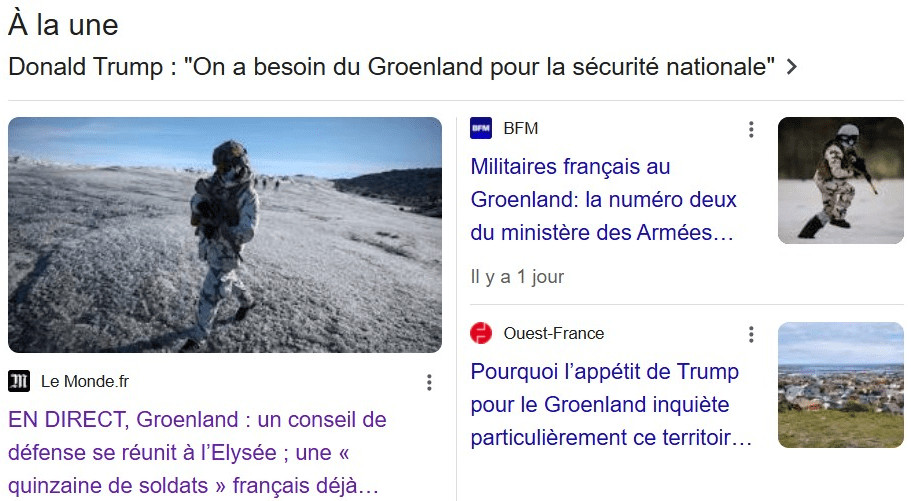Open Le Monde's EN DIRECT Groenland article
The width and height of the screenshot is (911, 501).
pyautogui.click(x=197, y=452)
